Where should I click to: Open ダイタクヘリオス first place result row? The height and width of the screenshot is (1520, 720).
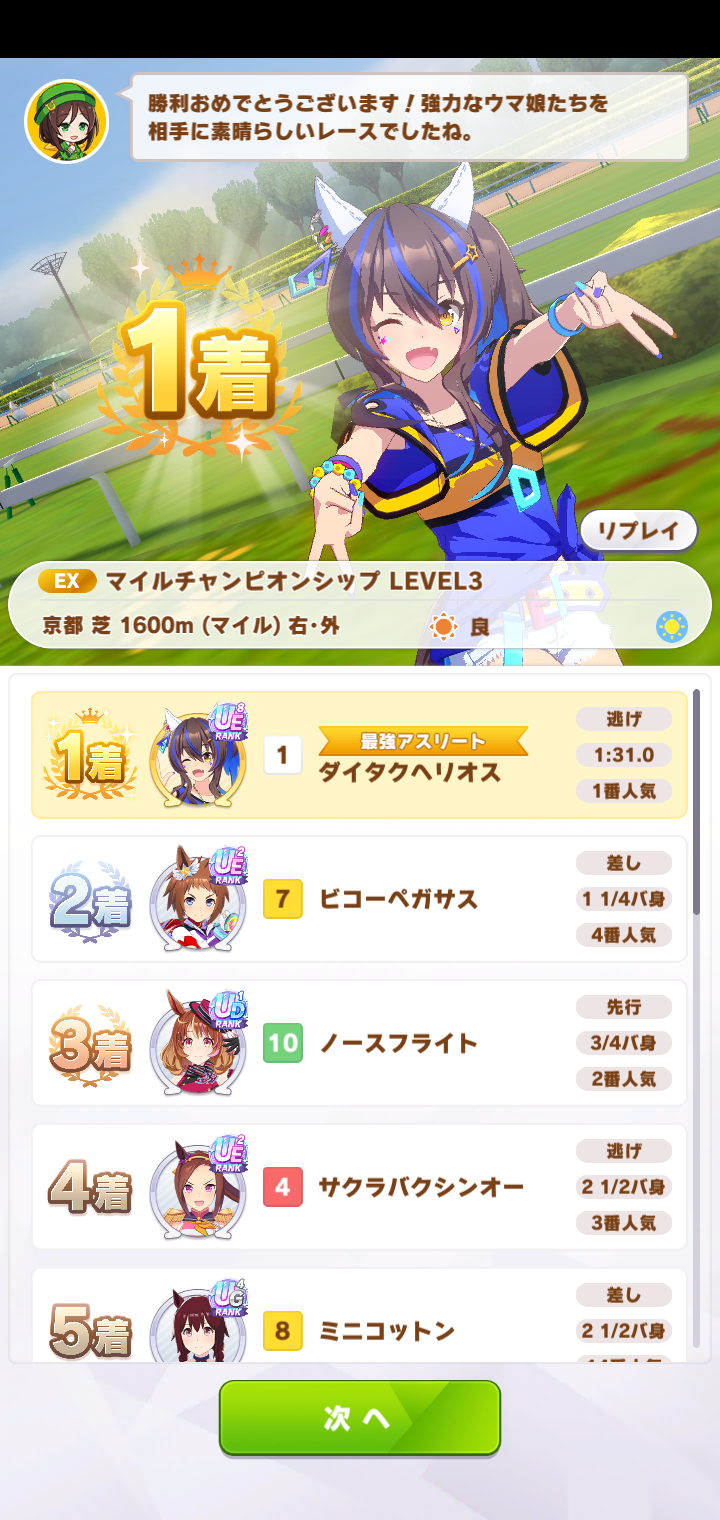click(x=359, y=755)
